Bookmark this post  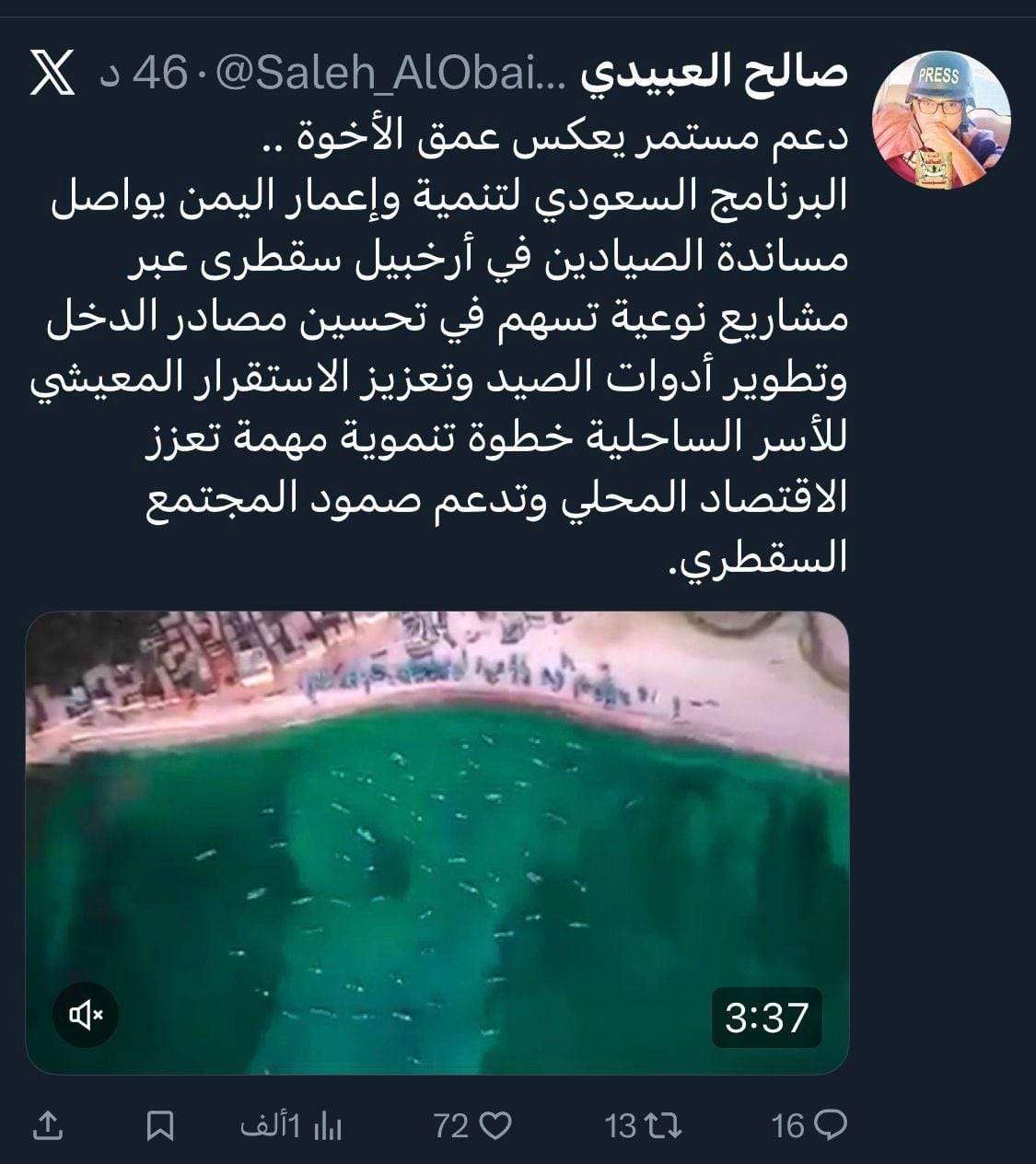point(161,1125)
